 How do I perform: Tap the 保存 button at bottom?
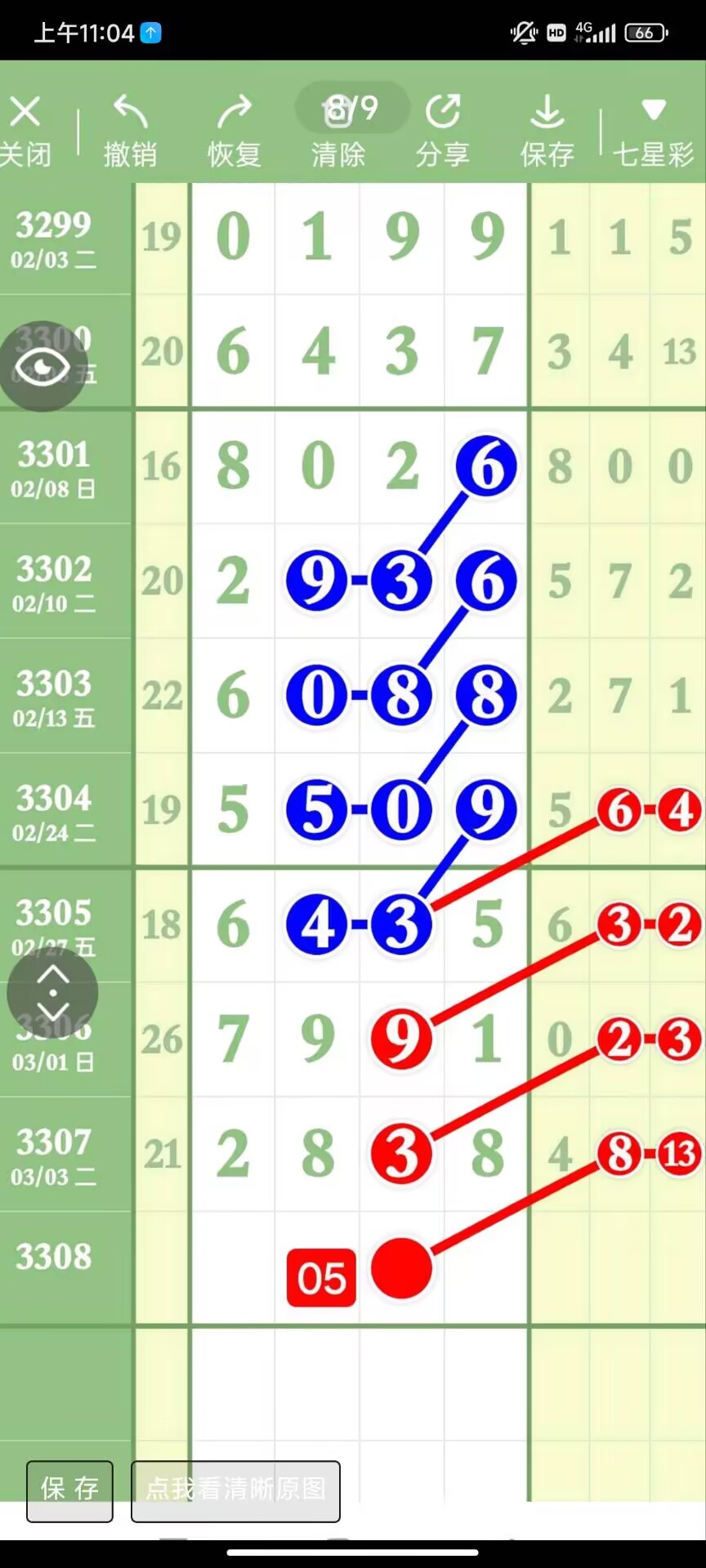(x=69, y=1490)
